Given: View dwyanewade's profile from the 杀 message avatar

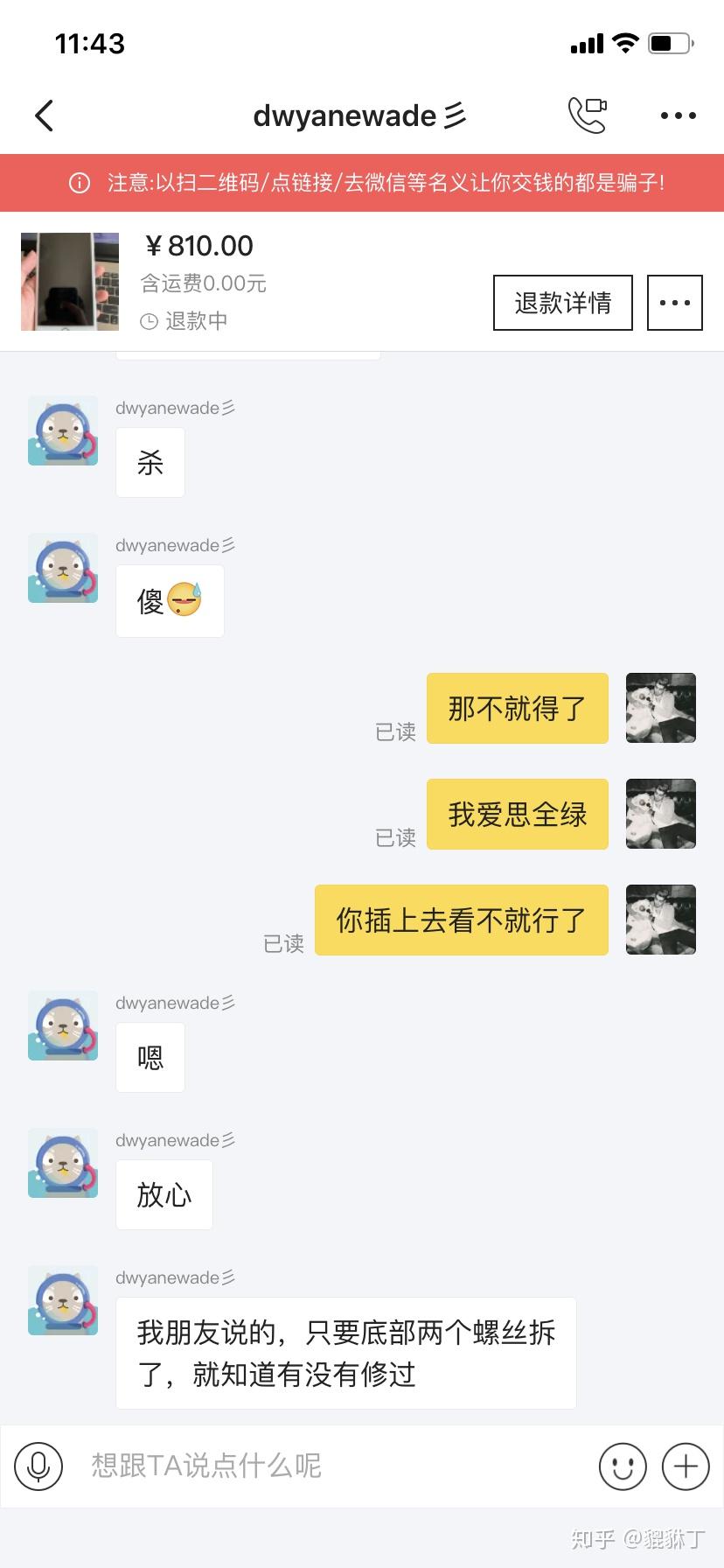Looking at the screenshot, I should tap(63, 430).
